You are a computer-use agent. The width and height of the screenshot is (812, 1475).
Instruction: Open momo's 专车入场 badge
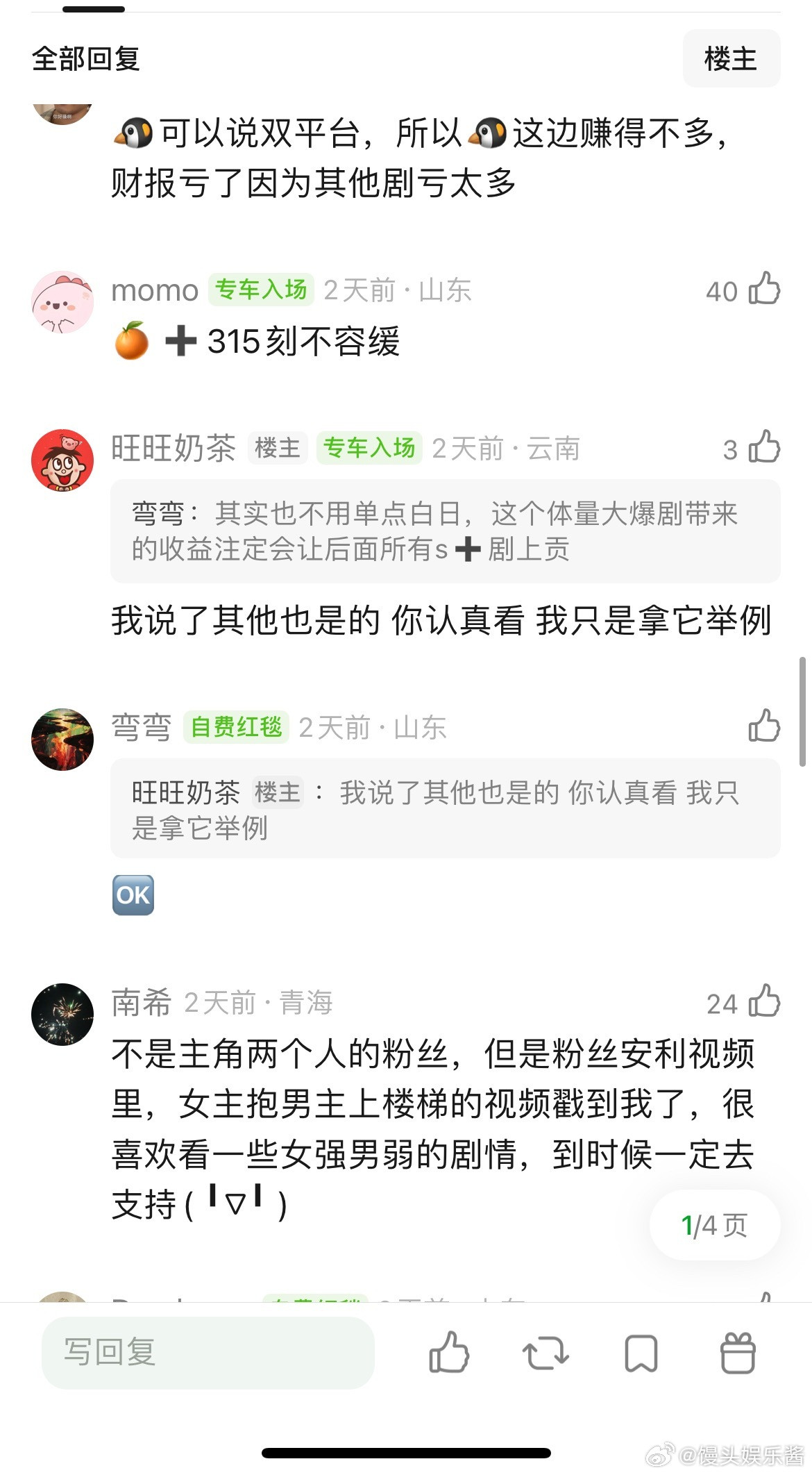(x=260, y=290)
